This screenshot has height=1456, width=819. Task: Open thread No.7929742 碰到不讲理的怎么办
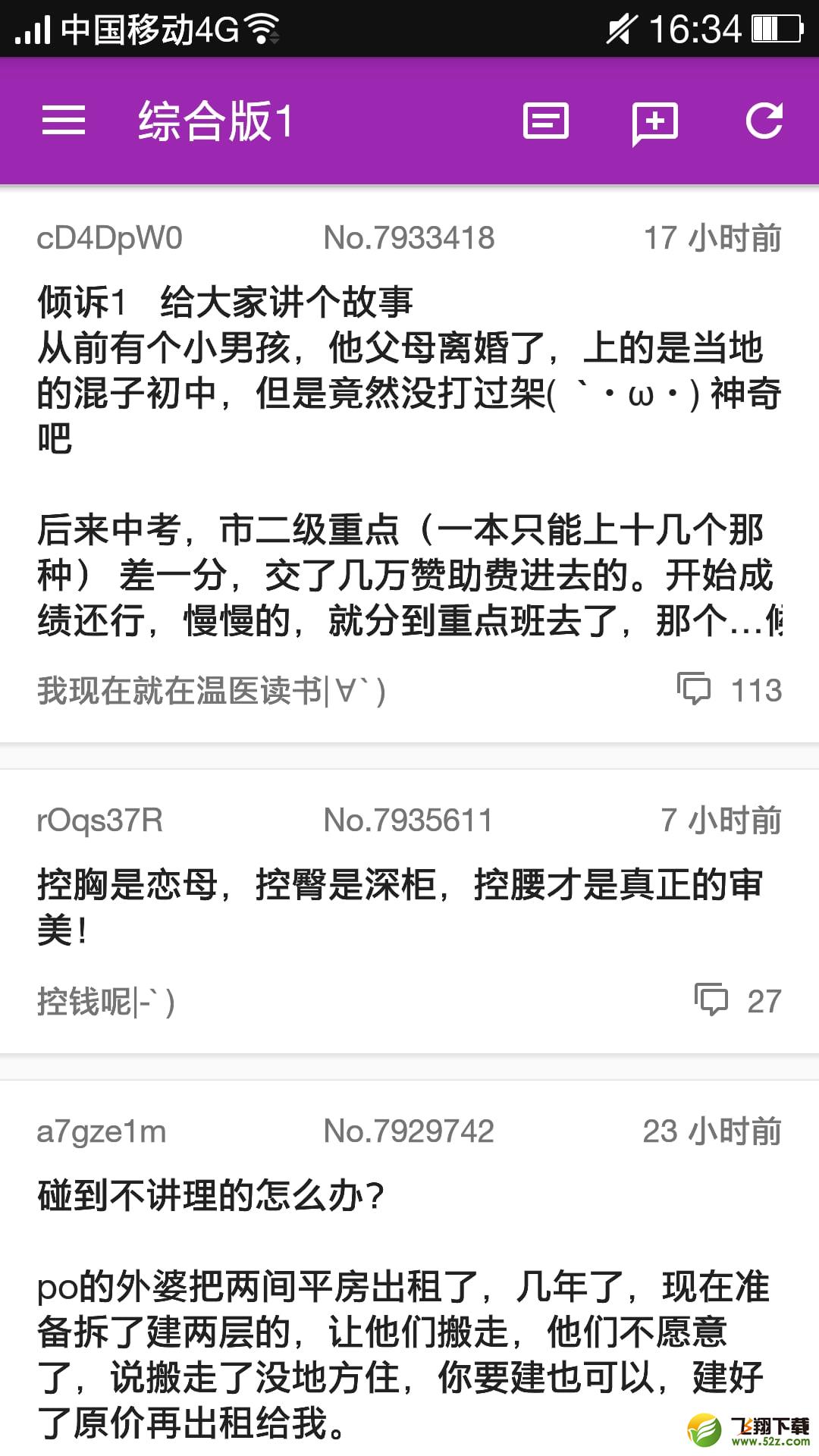(409, 1268)
